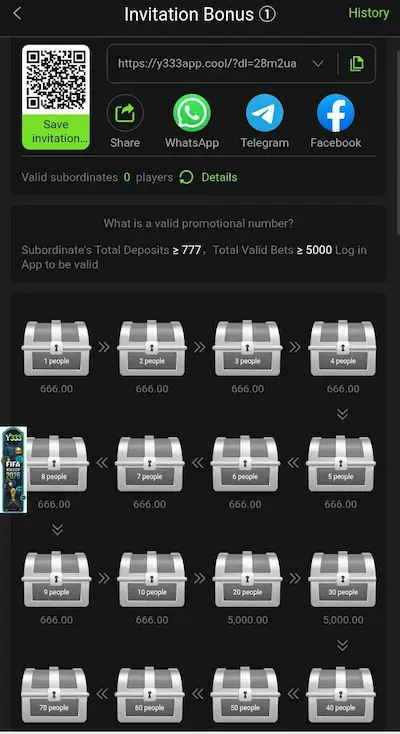Expand the invitation link dropdown
400x734 pixels.
click(x=318, y=64)
